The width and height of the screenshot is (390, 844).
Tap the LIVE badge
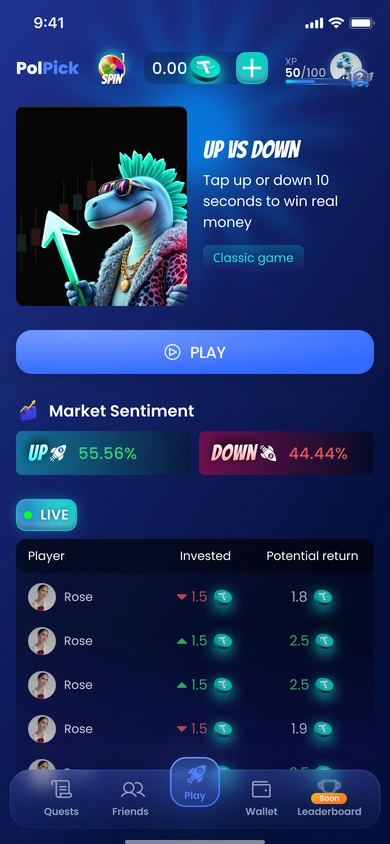point(46,515)
